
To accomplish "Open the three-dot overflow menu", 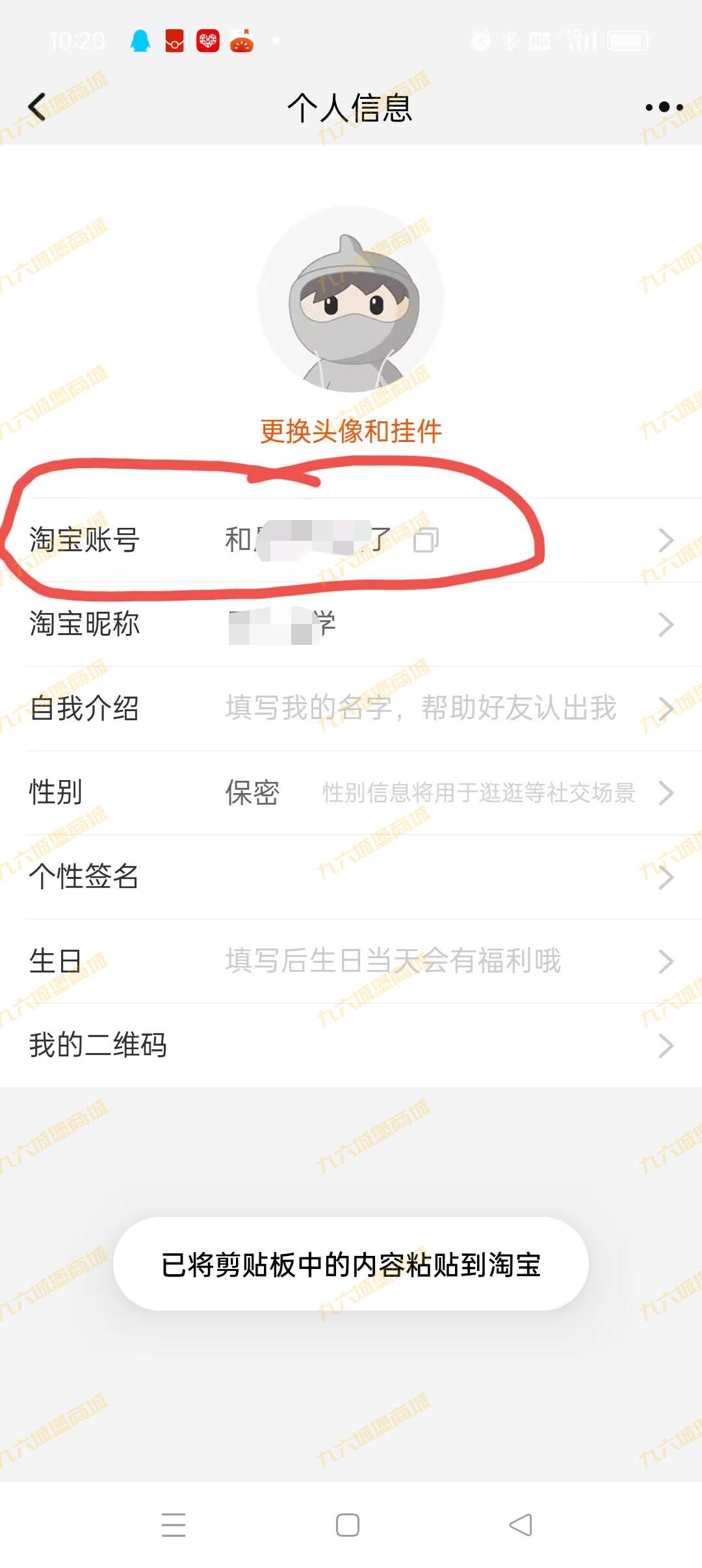I will [x=664, y=107].
